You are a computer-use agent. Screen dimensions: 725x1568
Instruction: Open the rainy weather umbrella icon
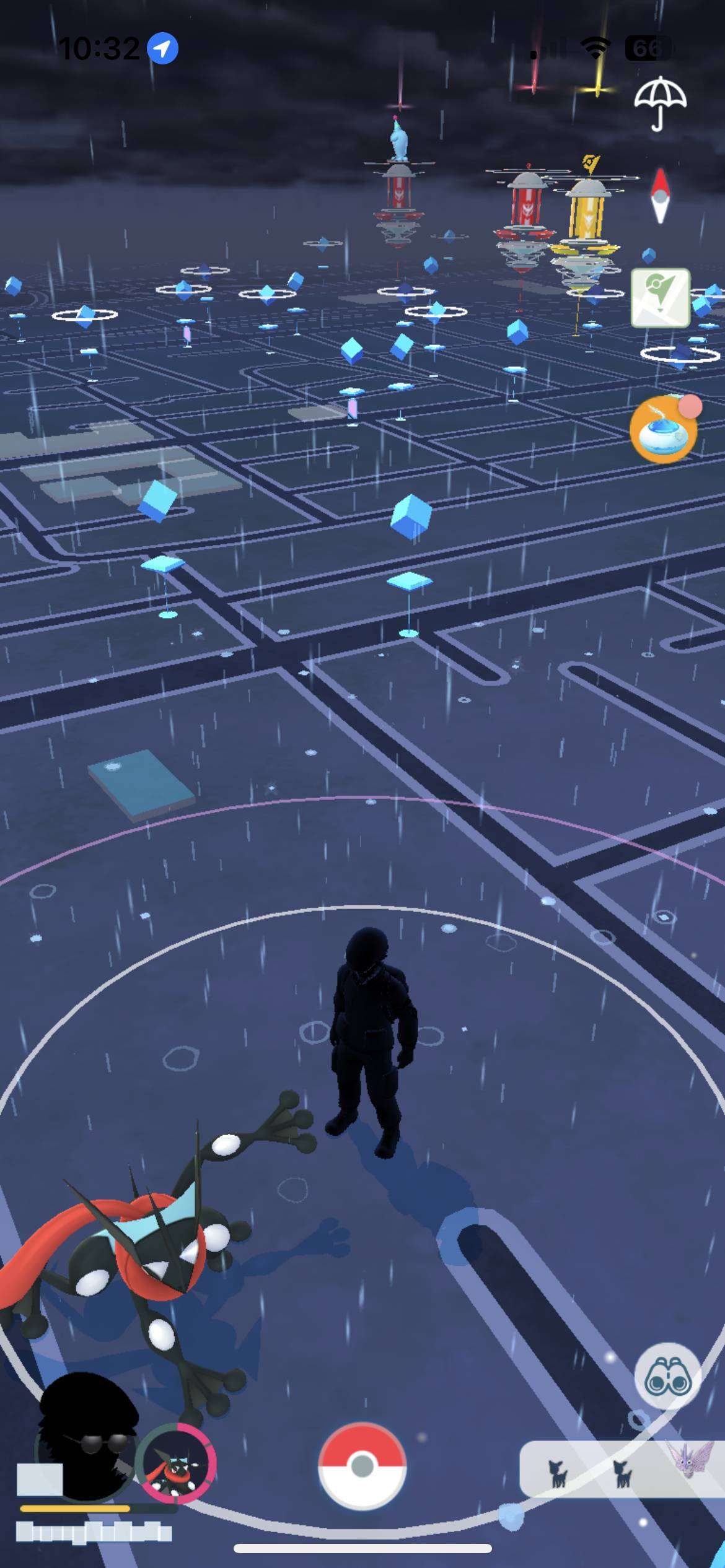(x=660, y=103)
